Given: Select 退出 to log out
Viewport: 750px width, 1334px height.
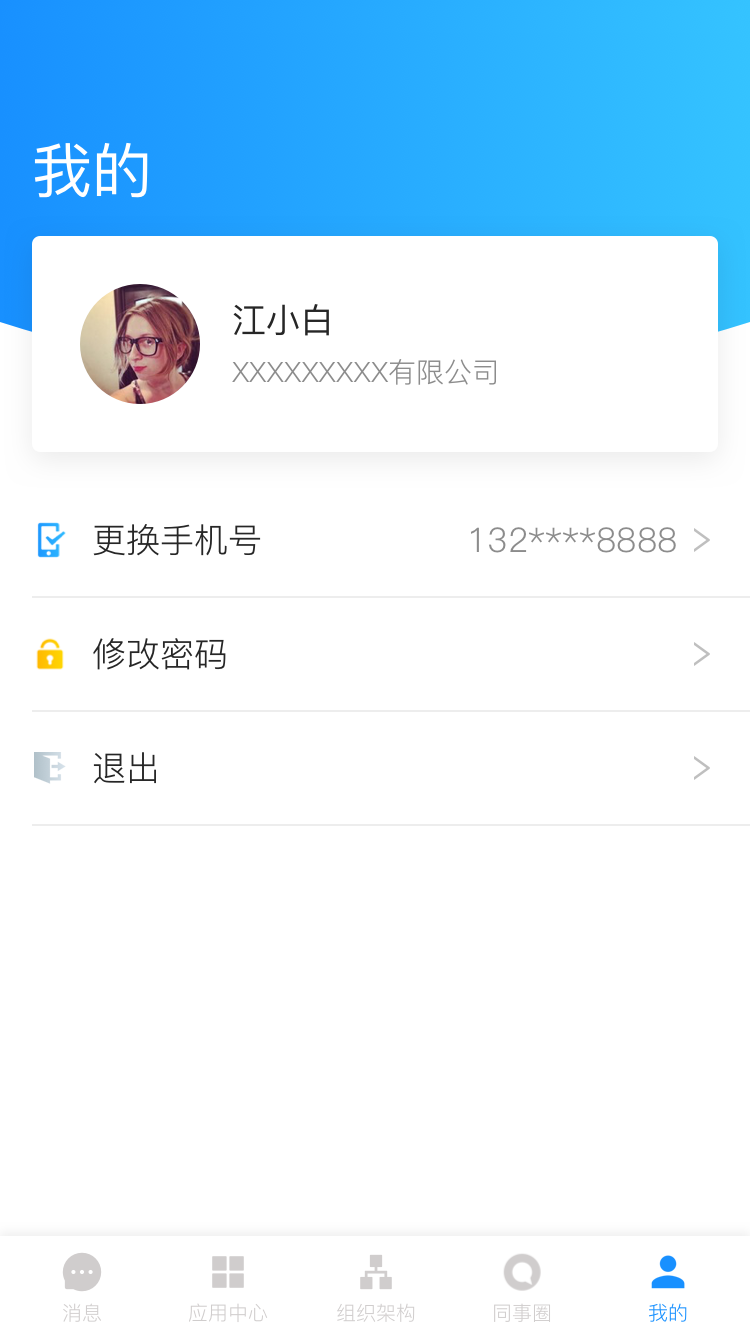Looking at the screenshot, I should coord(374,768).
